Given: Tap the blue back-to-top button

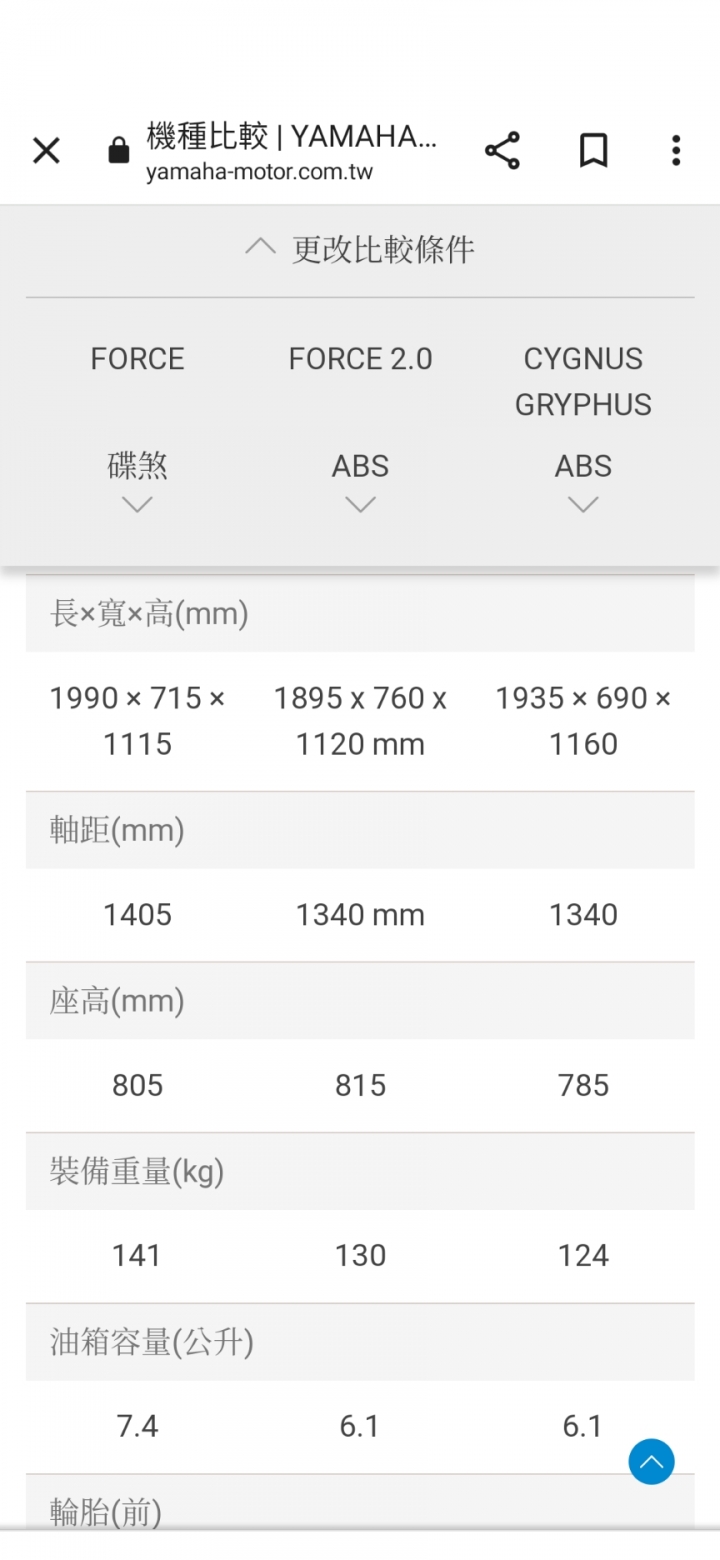Looking at the screenshot, I should click(651, 1462).
